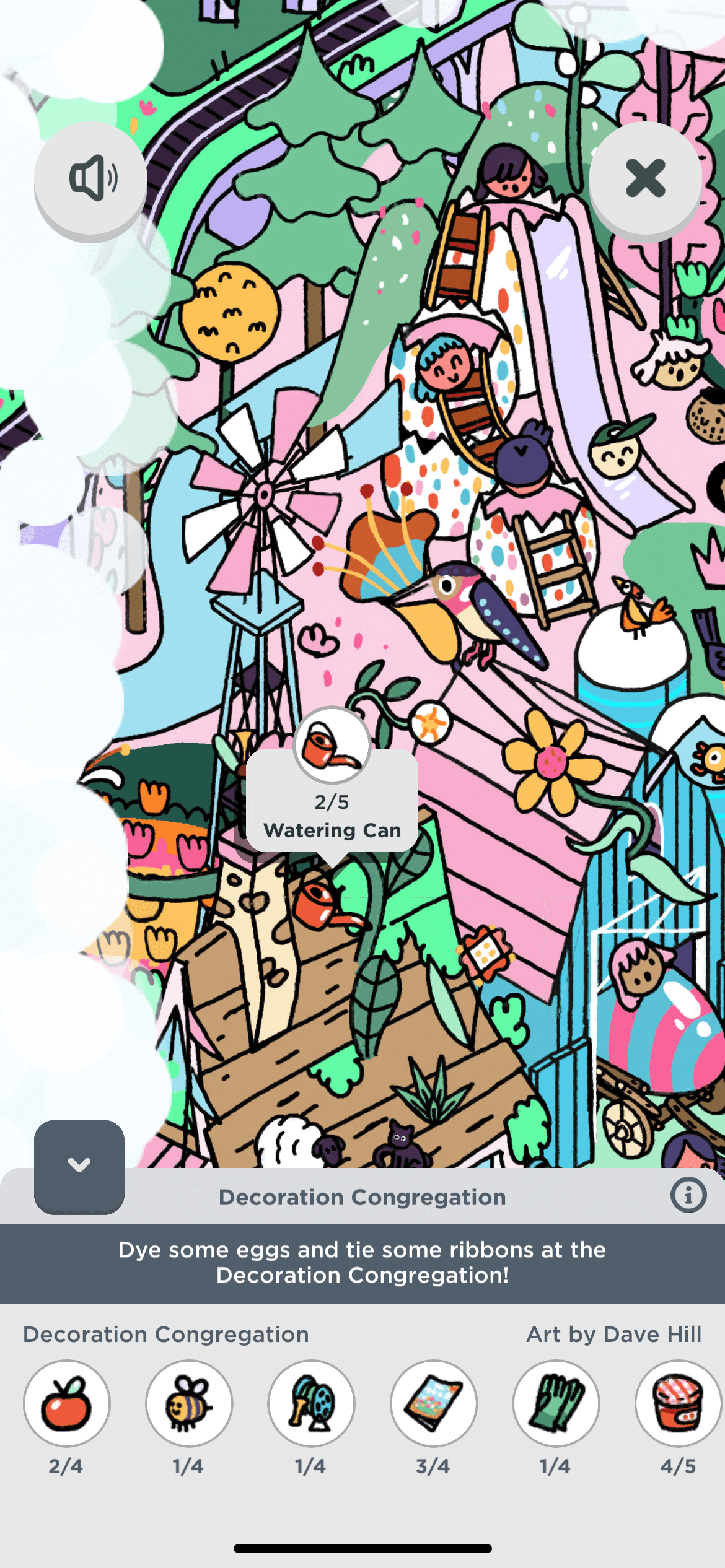Select the jar item showing 4/5

click(x=678, y=1403)
